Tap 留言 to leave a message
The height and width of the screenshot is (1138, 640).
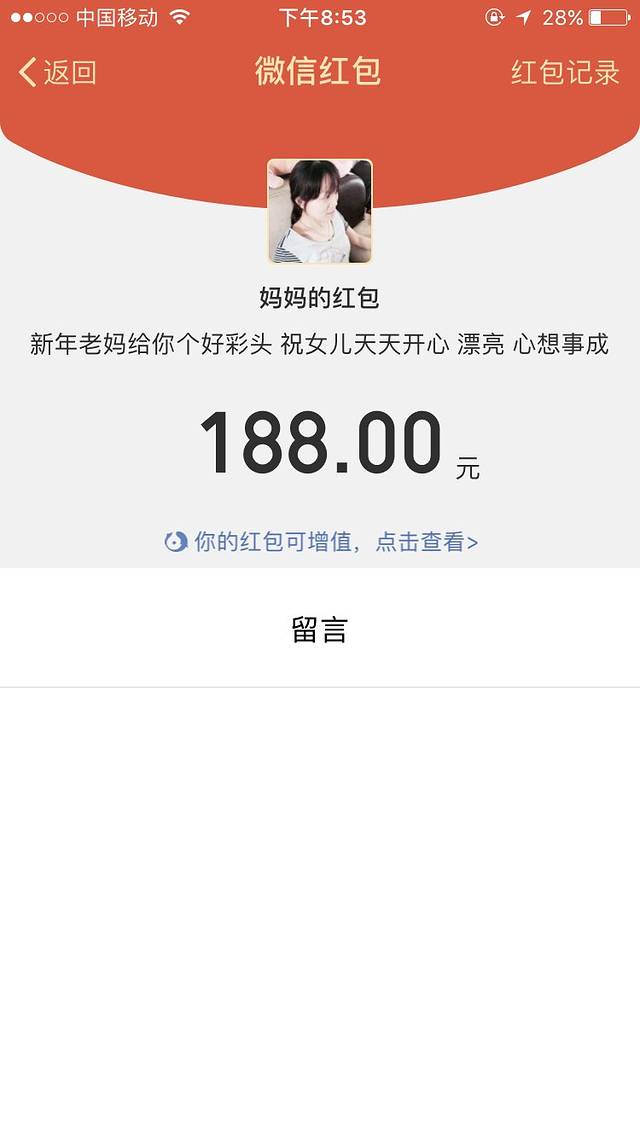pyautogui.click(x=320, y=630)
